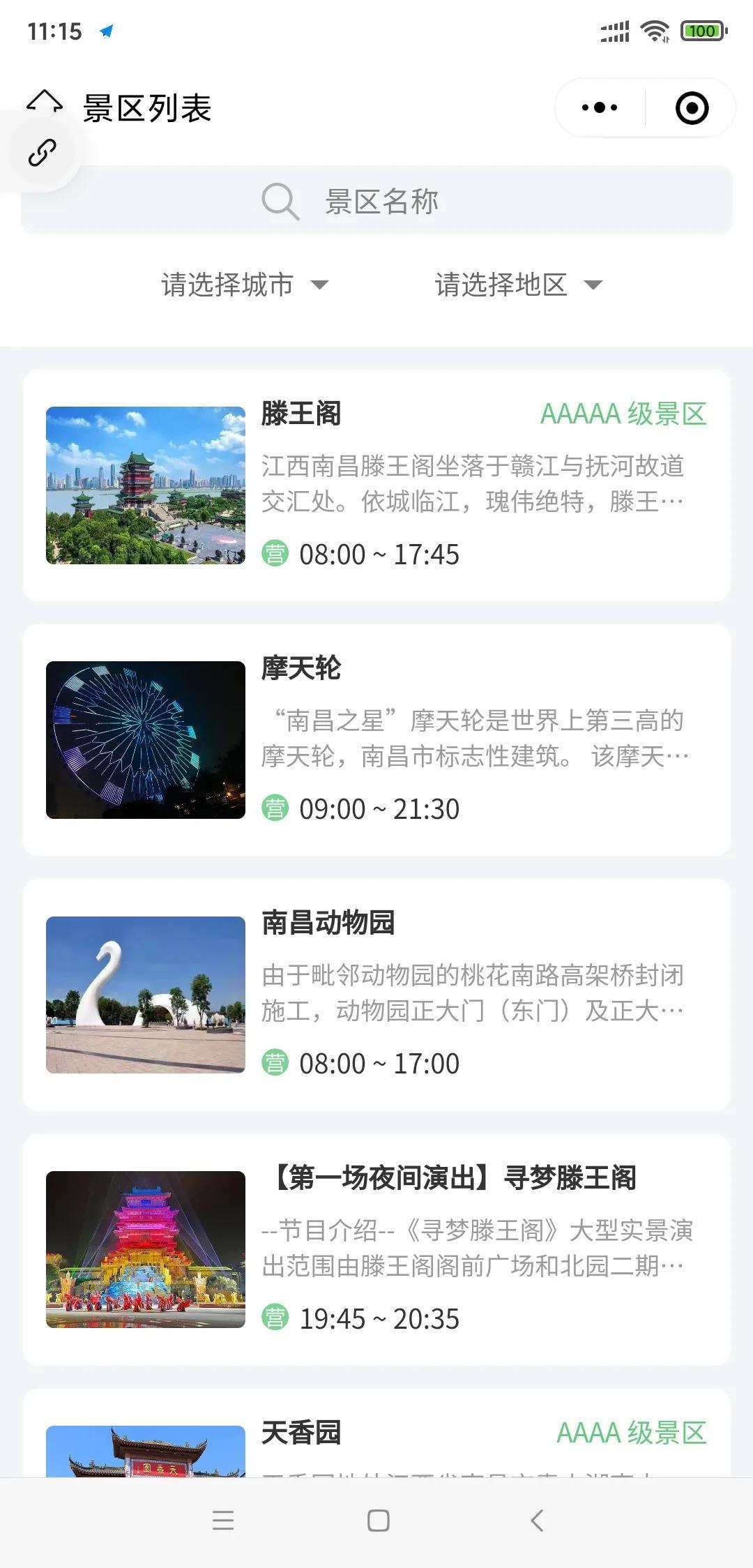Screen dimensions: 753x1568
Task: View details for 摩天轮
Action: 376,739
